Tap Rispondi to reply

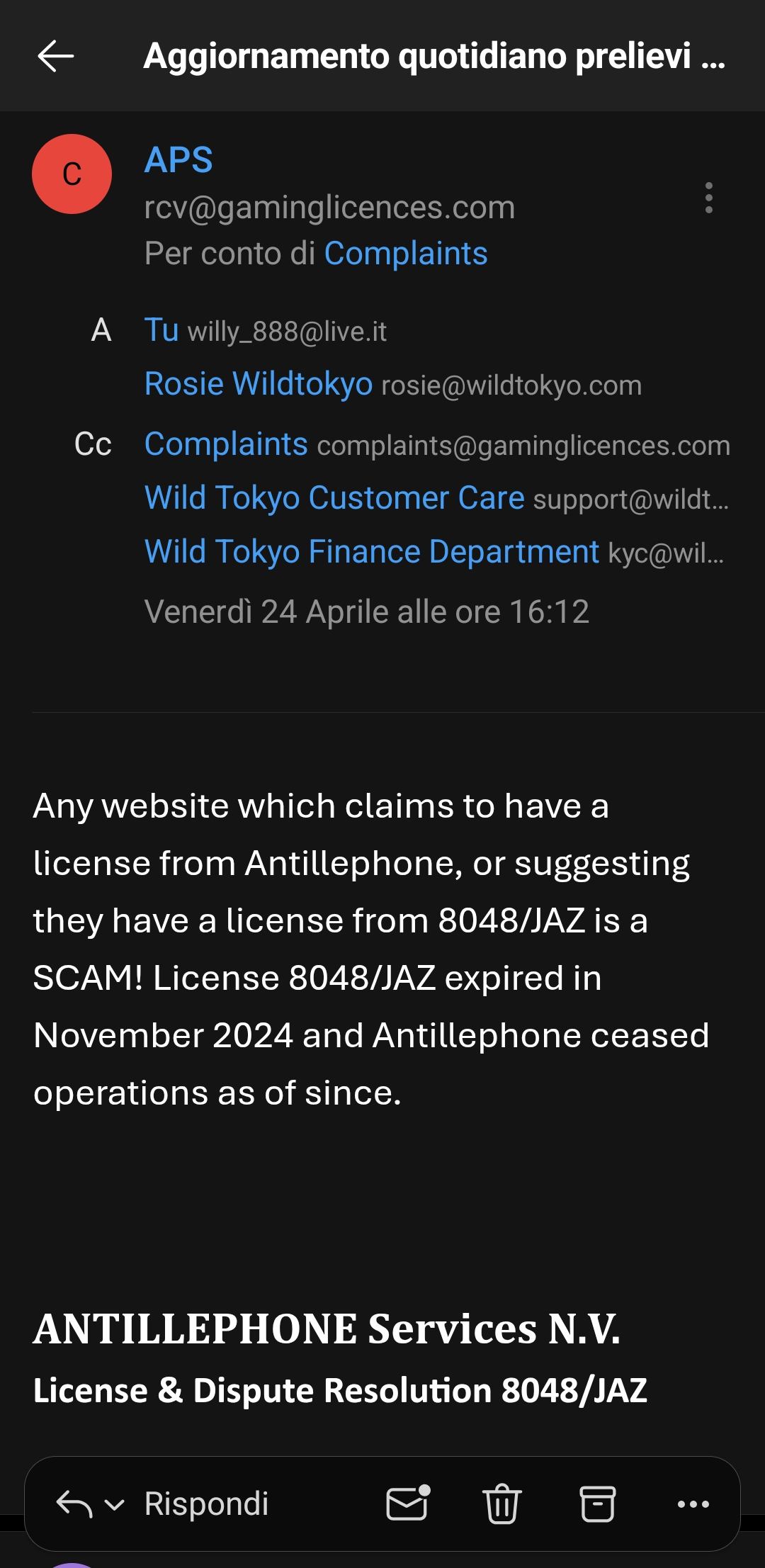tap(206, 1504)
